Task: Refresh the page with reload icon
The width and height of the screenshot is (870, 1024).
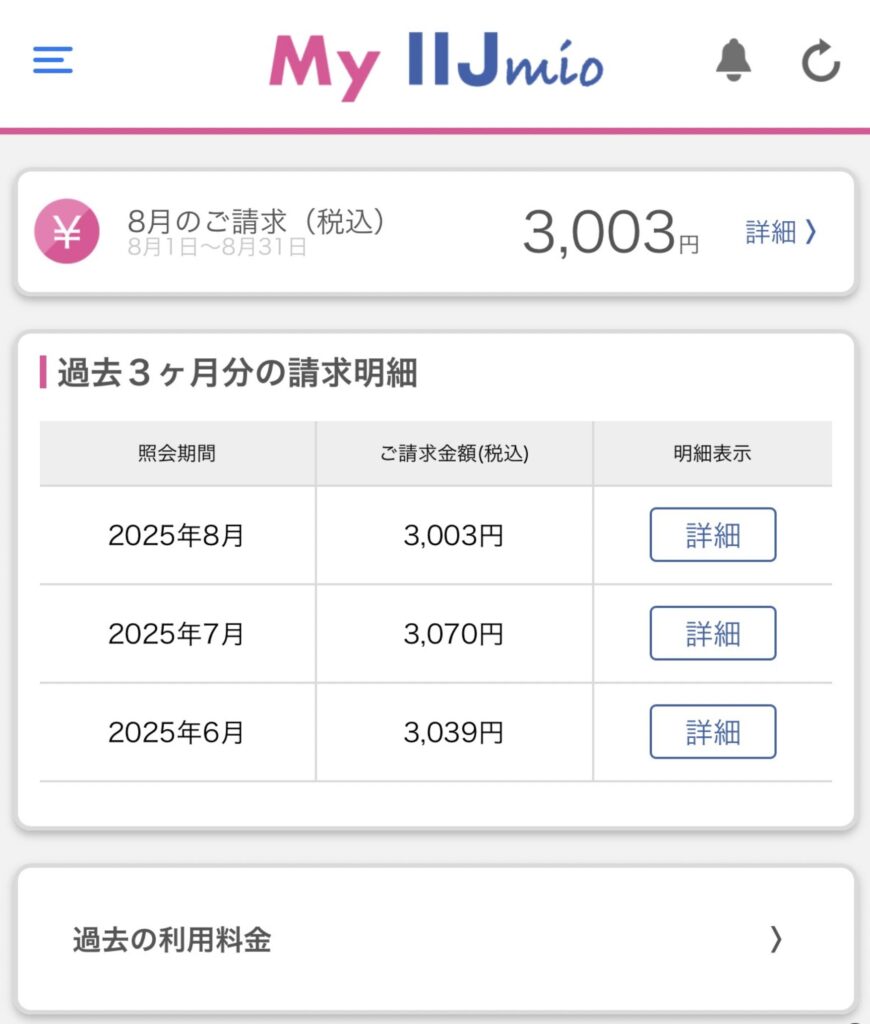Action: (x=820, y=62)
